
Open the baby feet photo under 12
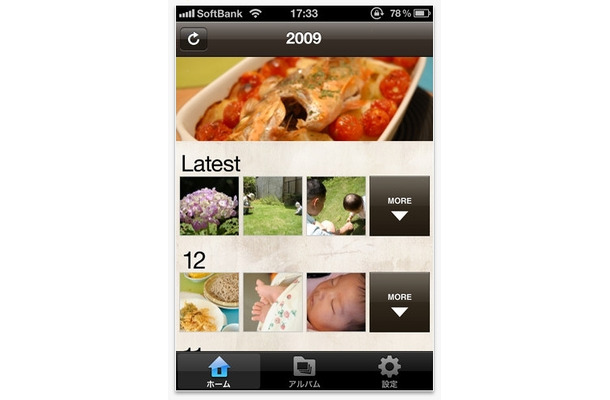(x=272, y=302)
